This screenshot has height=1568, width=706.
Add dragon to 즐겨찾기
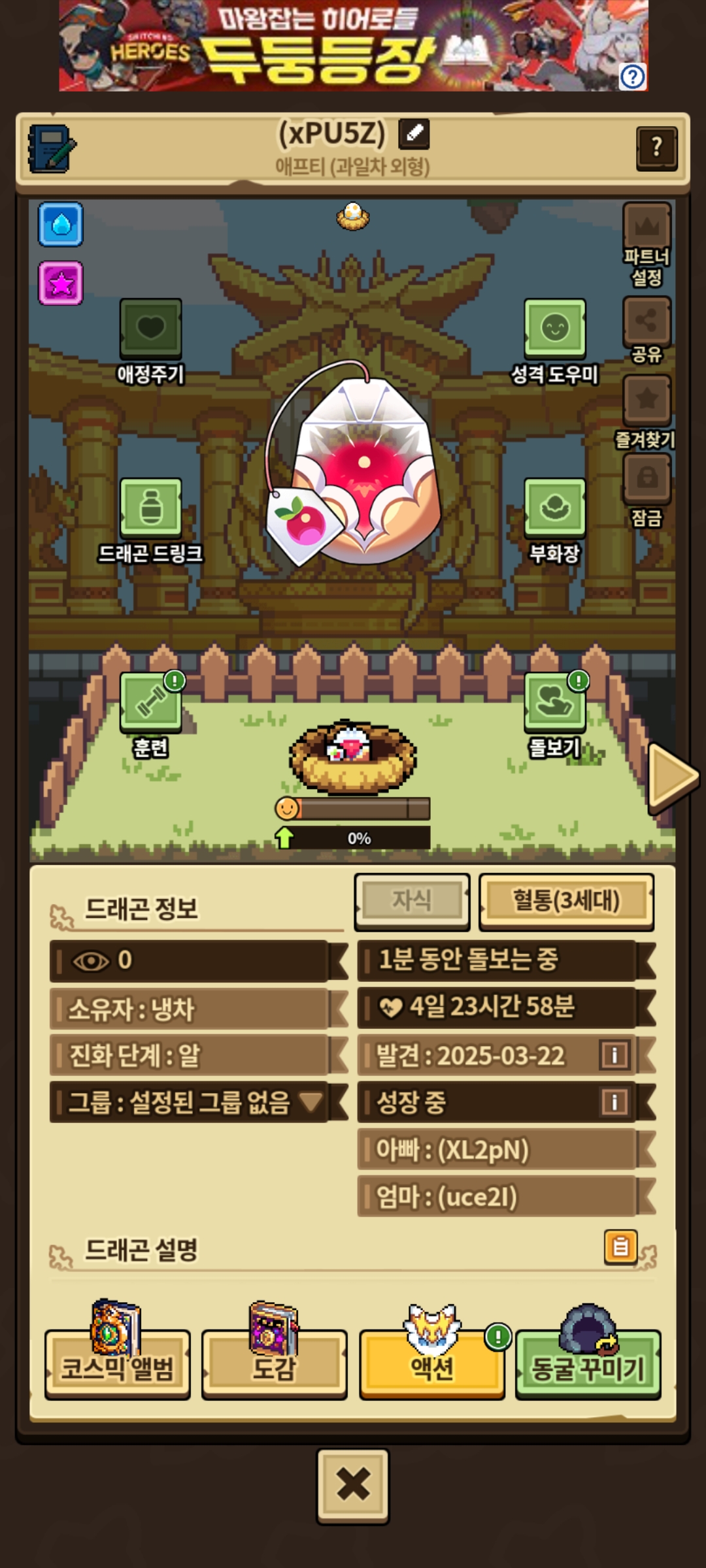(647, 400)
